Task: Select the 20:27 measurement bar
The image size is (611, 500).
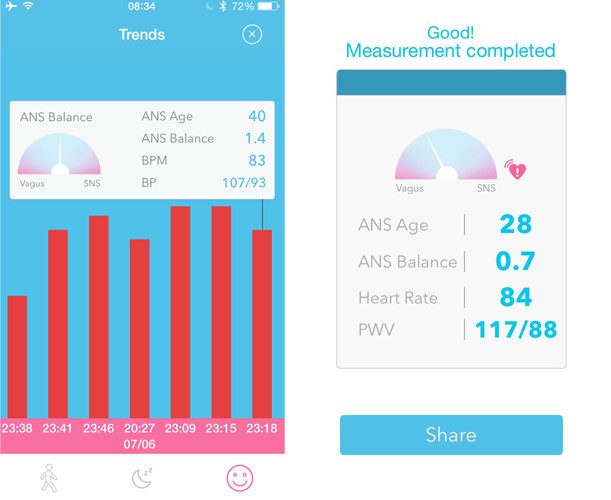Action: pos(140,327)
